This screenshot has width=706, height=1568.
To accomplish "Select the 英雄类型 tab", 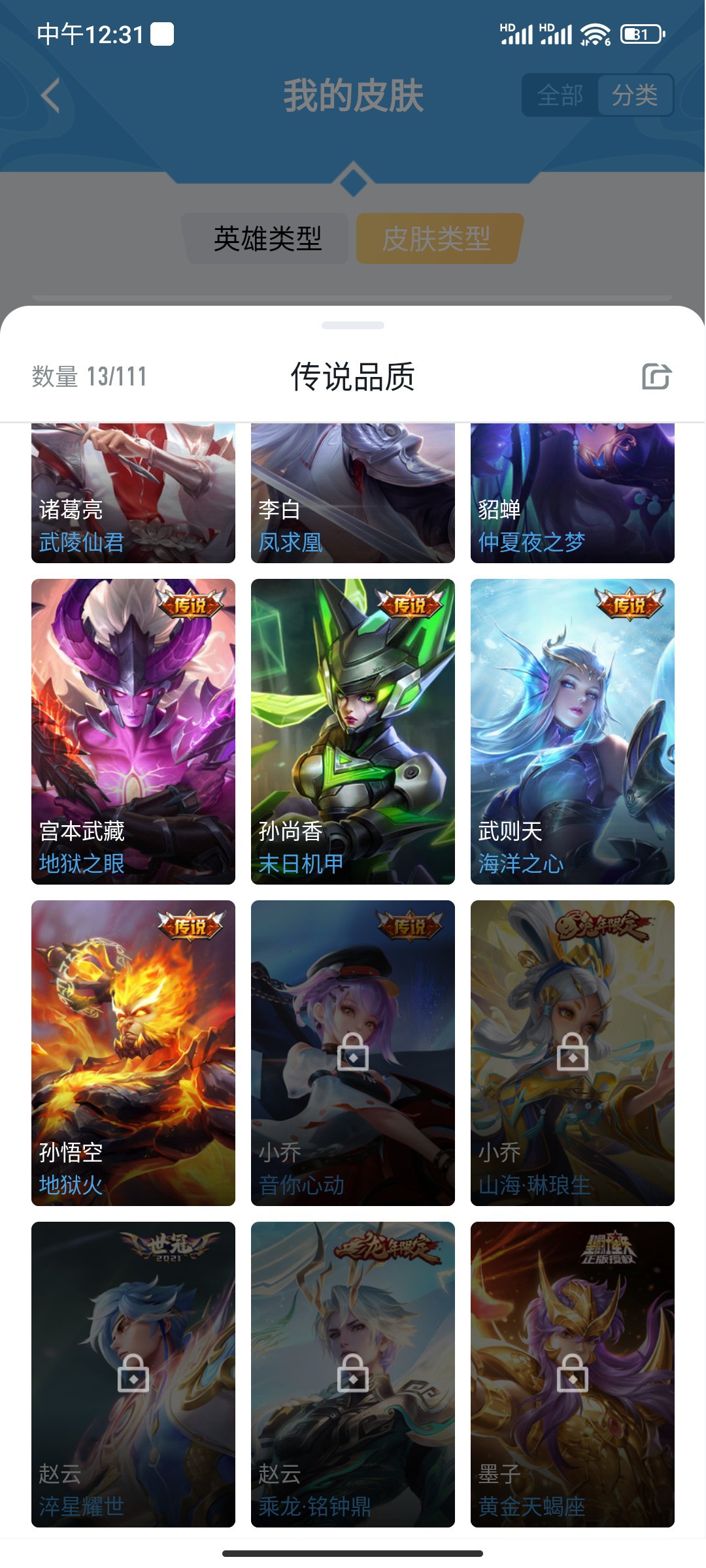I will point(267,238).
